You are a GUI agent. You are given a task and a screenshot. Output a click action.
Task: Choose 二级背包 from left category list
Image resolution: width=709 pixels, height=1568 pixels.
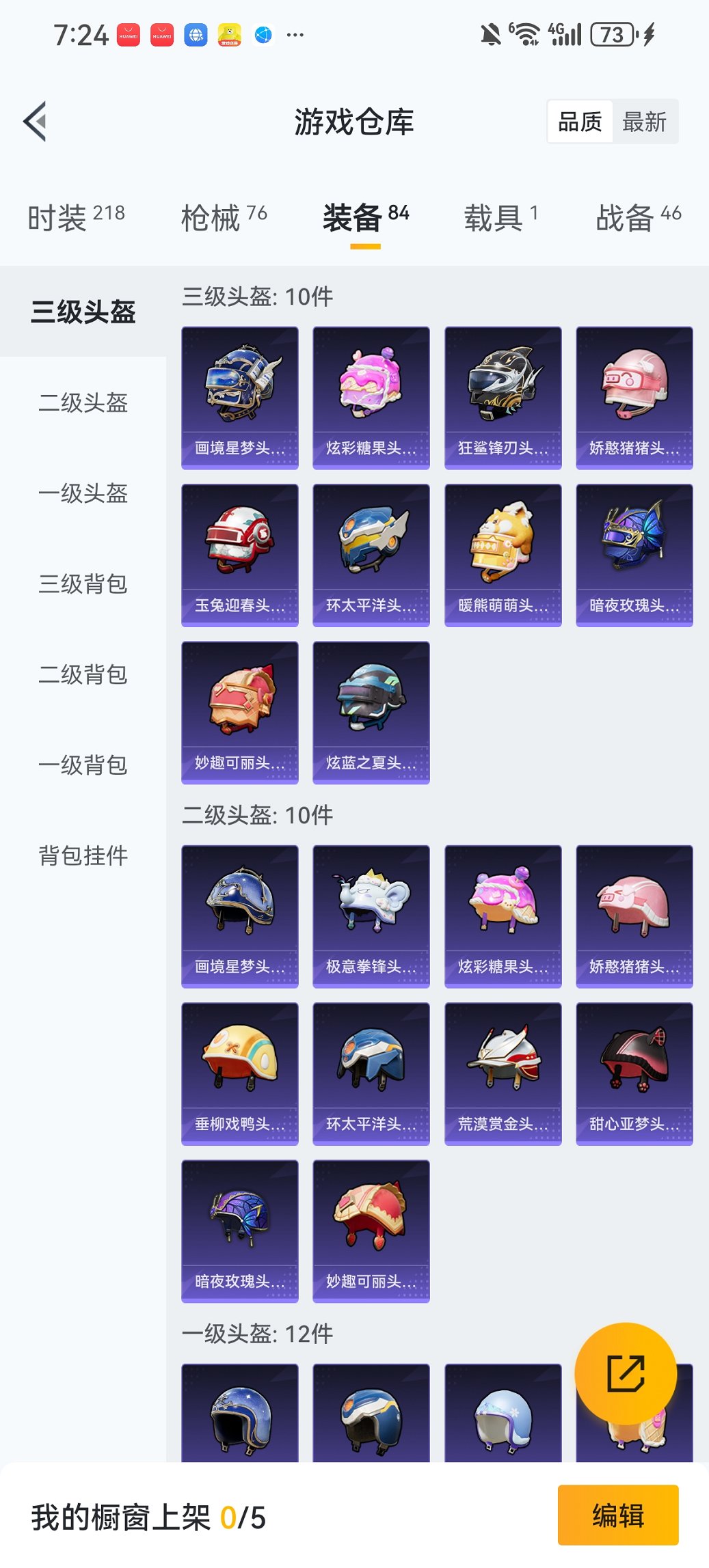(x=81, y=674)
